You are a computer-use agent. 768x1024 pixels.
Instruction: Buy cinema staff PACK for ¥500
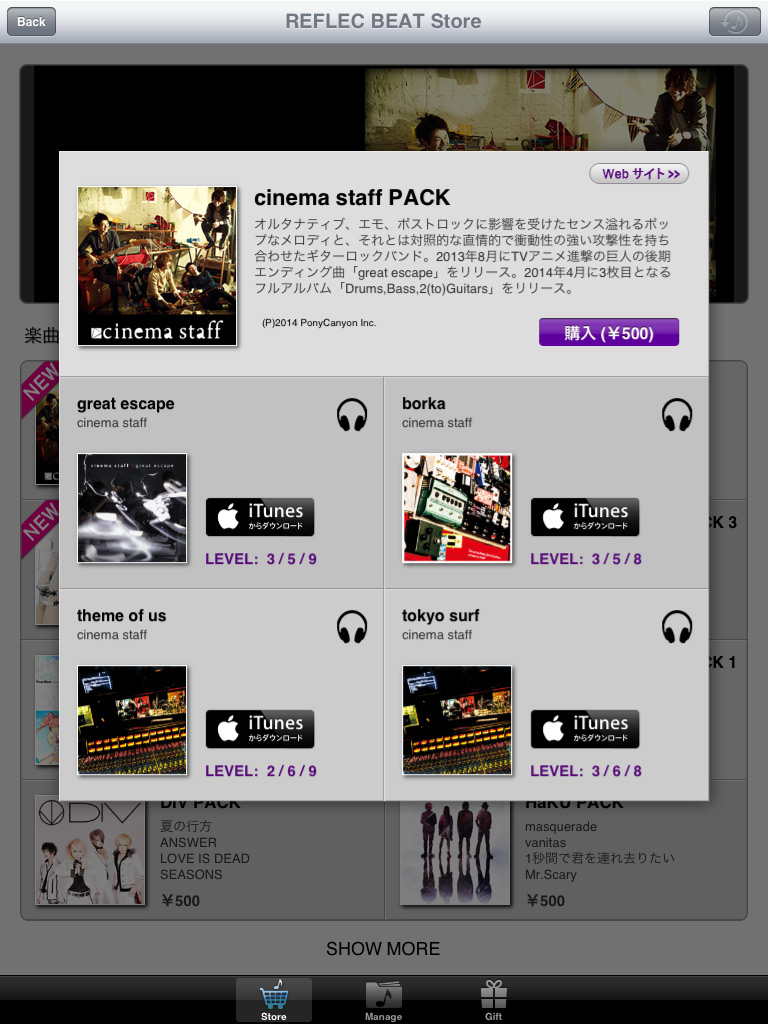point(608,333)
